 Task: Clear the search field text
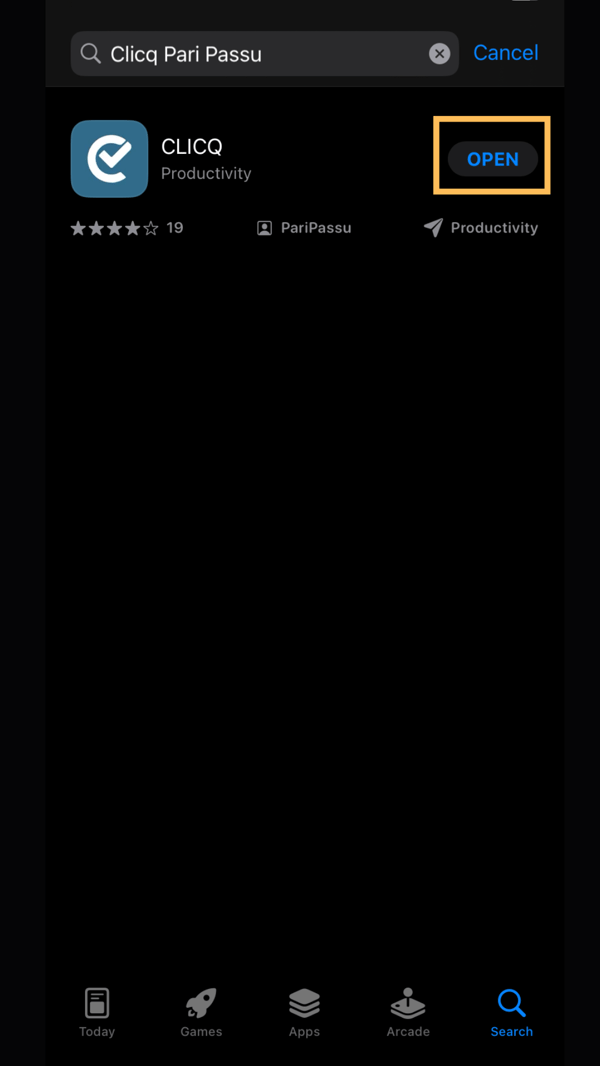coord(439,54)
